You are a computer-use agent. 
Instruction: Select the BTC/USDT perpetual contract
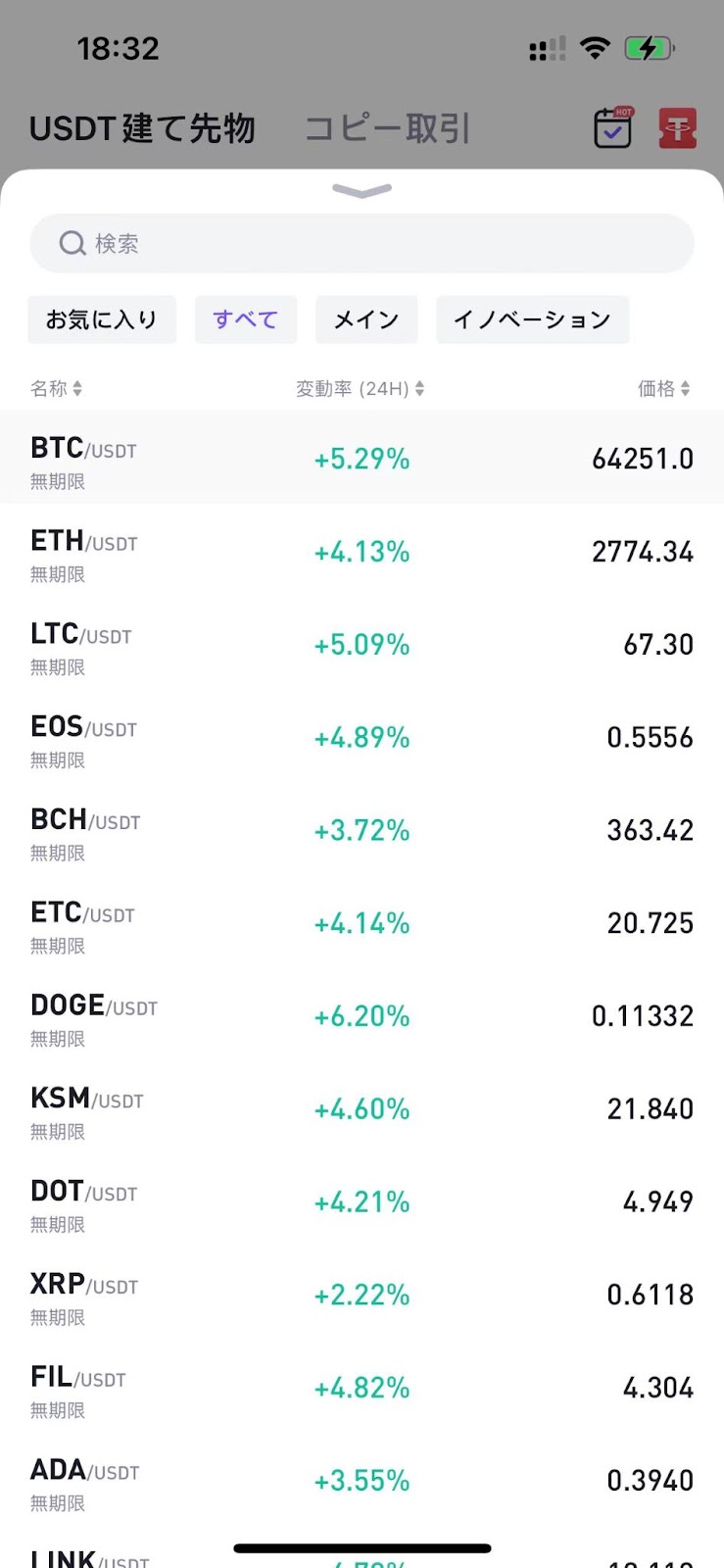tap(362, 459)
